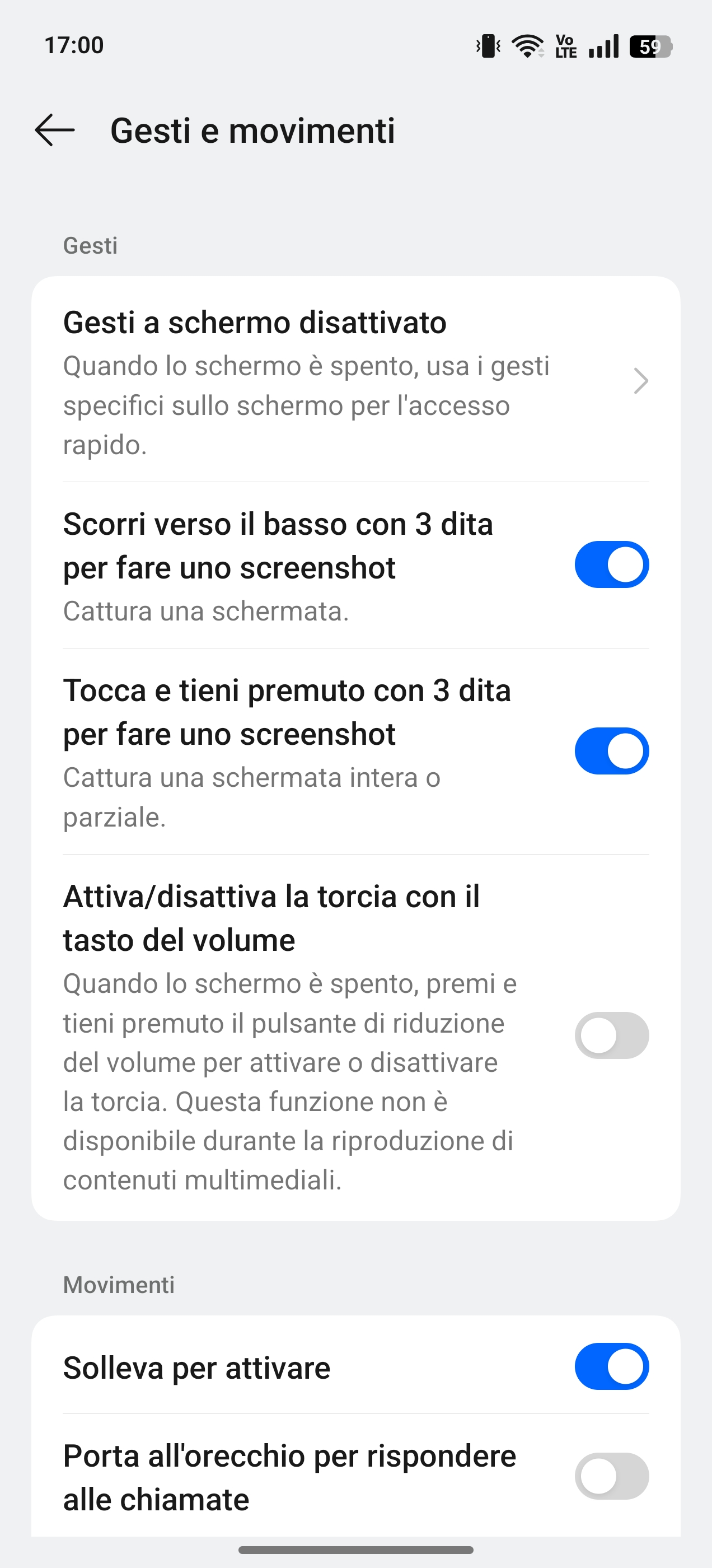Go back using the arrow in the header
Image resolution: width=712 pixels, height=1568 pixels.
pyautogui.click(x=55, y=130)
